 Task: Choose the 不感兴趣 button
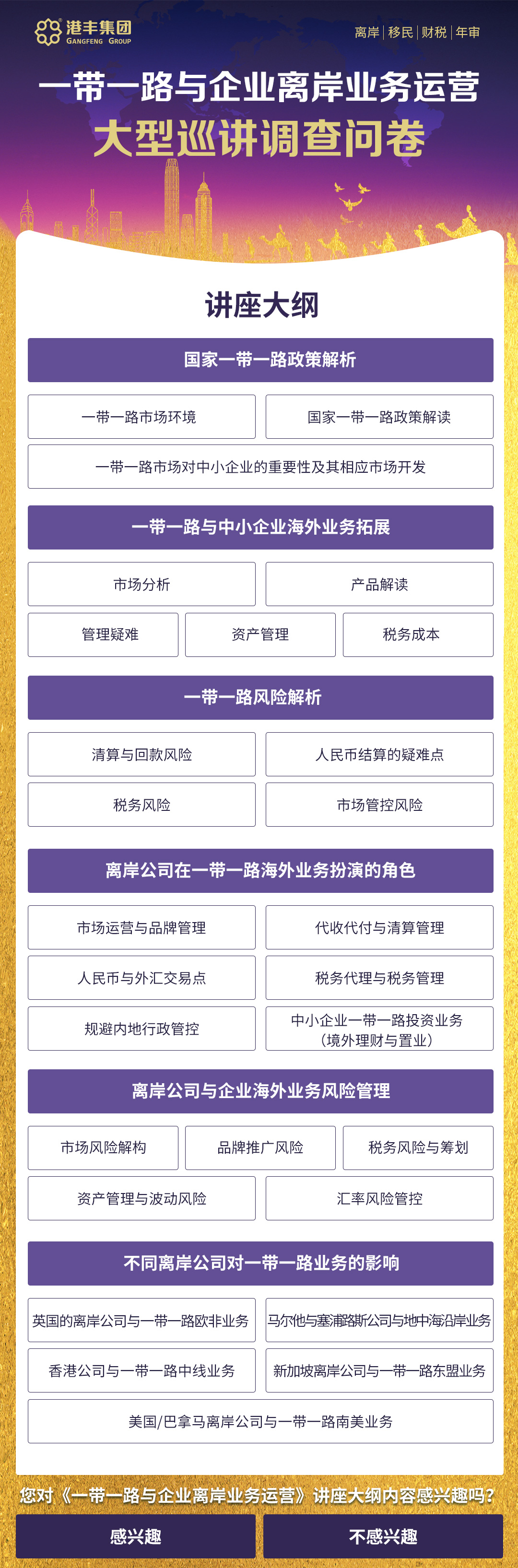point(383,1536)
